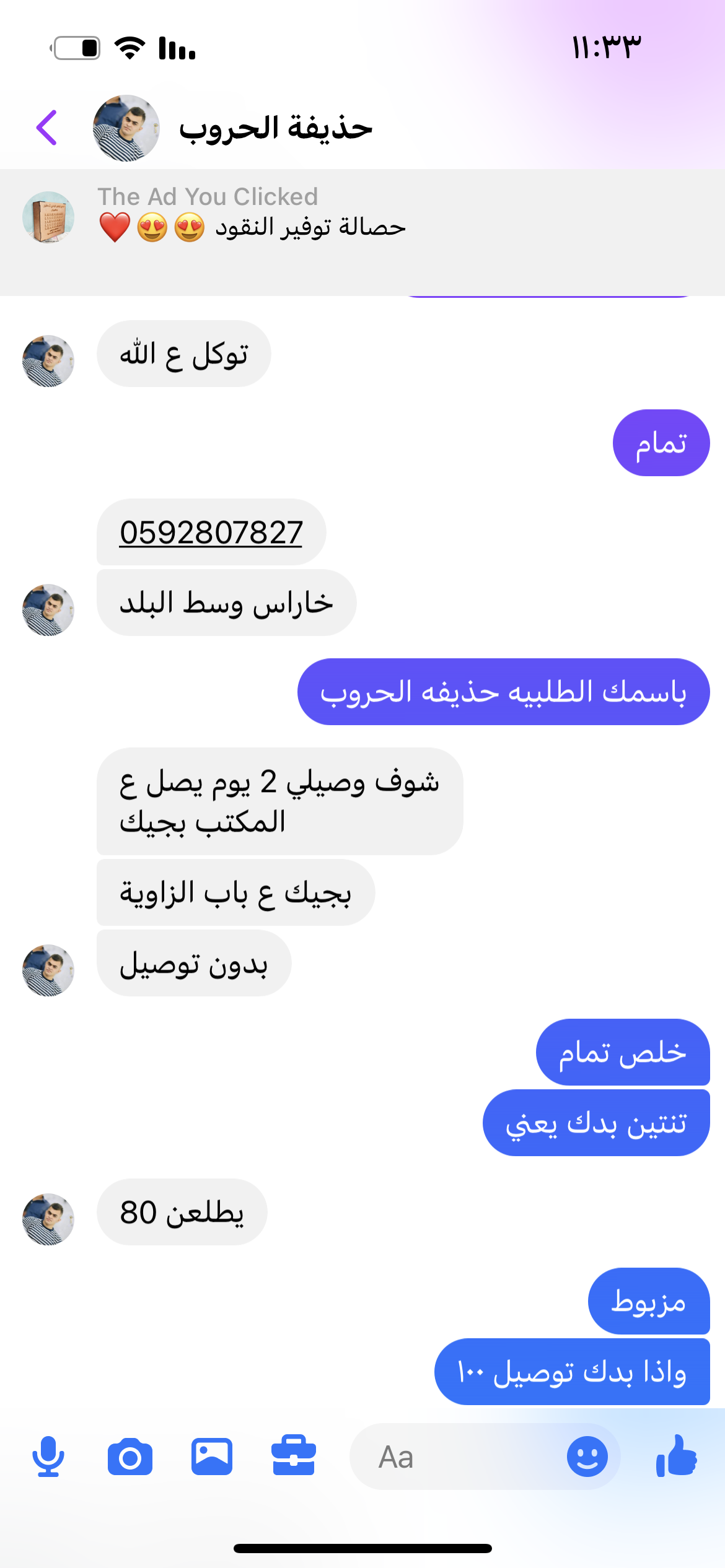Focus the Aa message field
The height and width of the screenshot is (1568, 725).
[459, 1457]
